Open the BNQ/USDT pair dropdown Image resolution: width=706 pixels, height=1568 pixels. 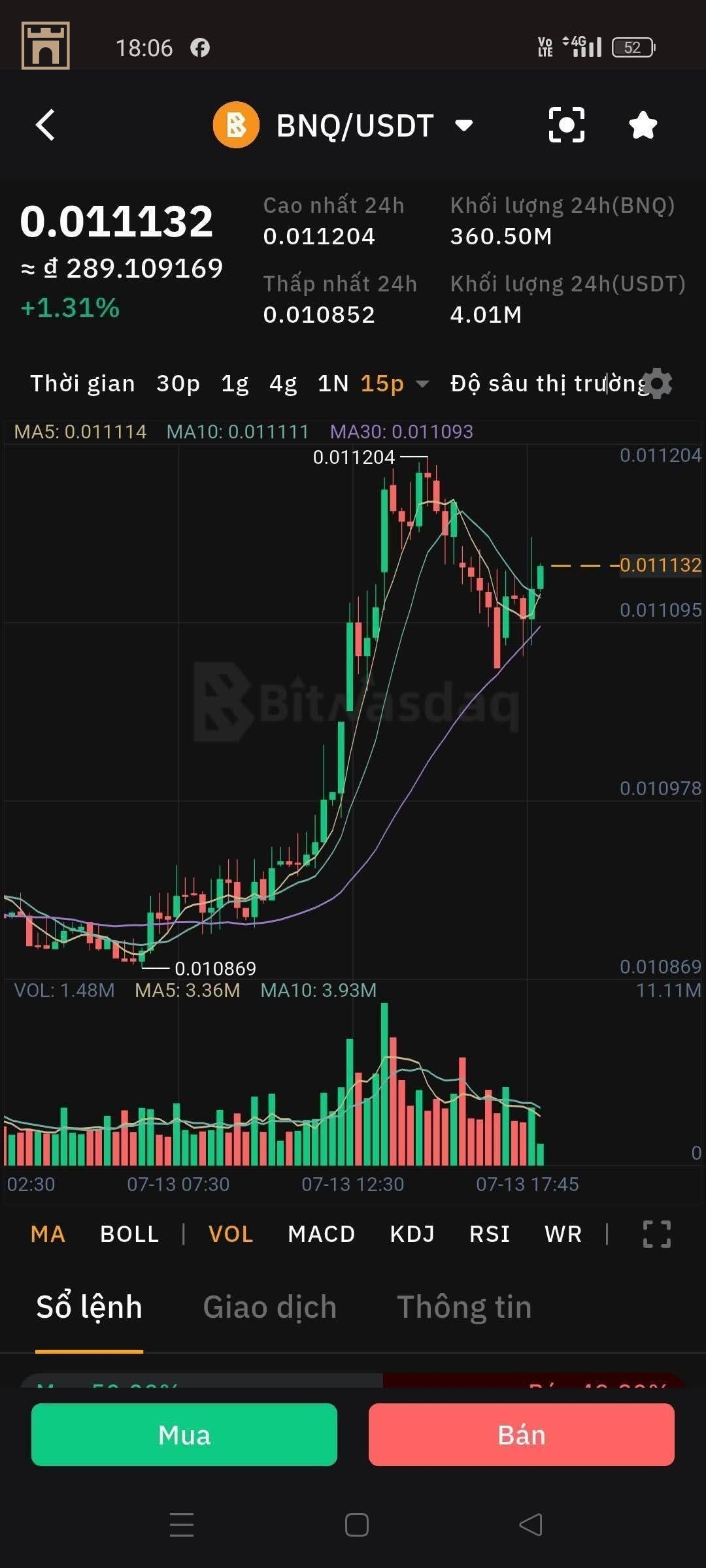[463, 125]
